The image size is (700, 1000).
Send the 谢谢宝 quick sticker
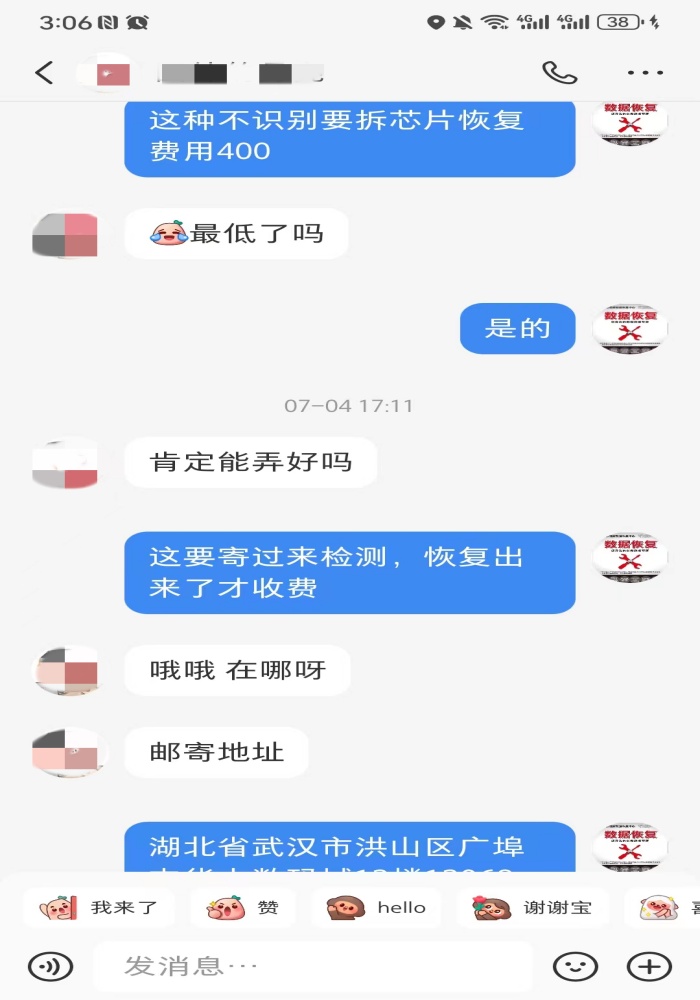(x=532, y=908)
